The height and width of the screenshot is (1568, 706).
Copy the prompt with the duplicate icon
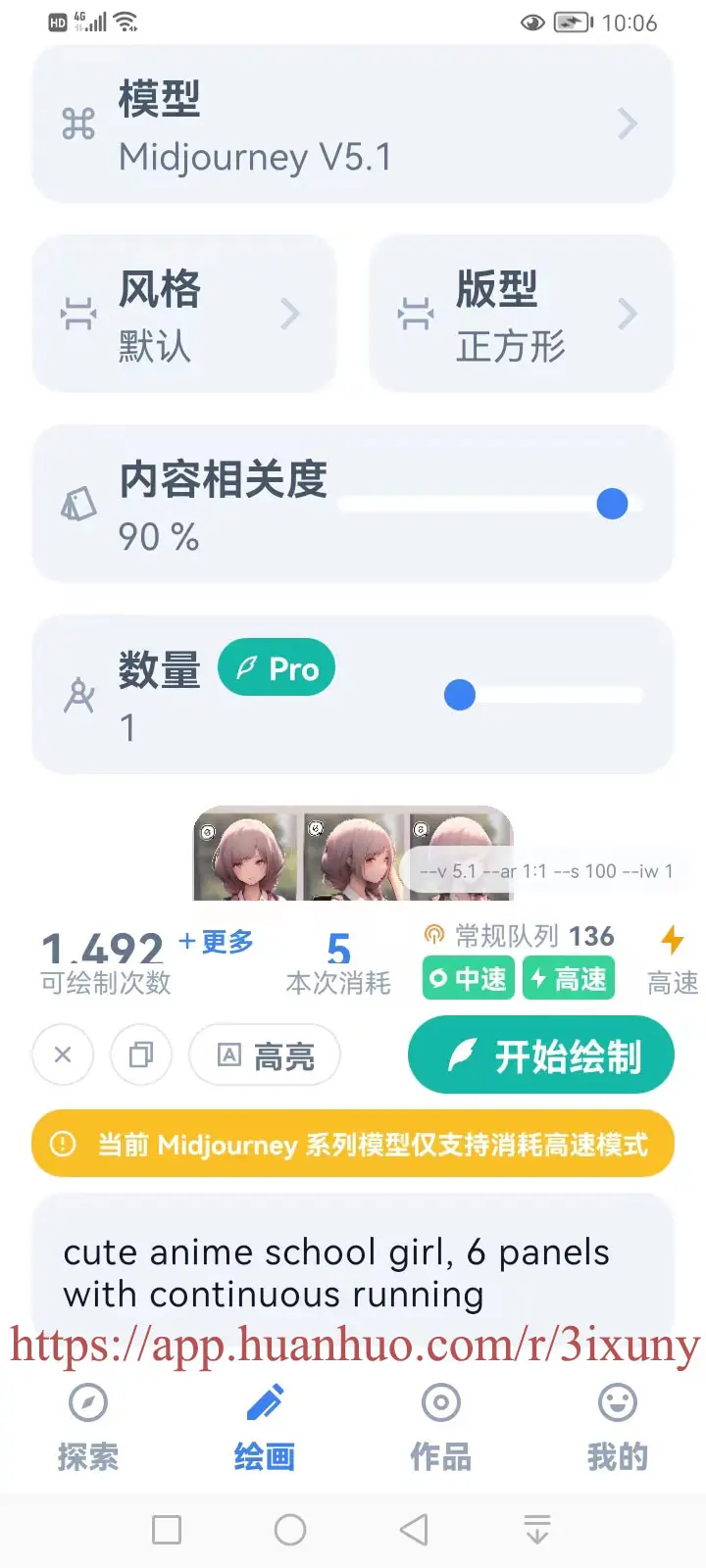click(141, 1054)
